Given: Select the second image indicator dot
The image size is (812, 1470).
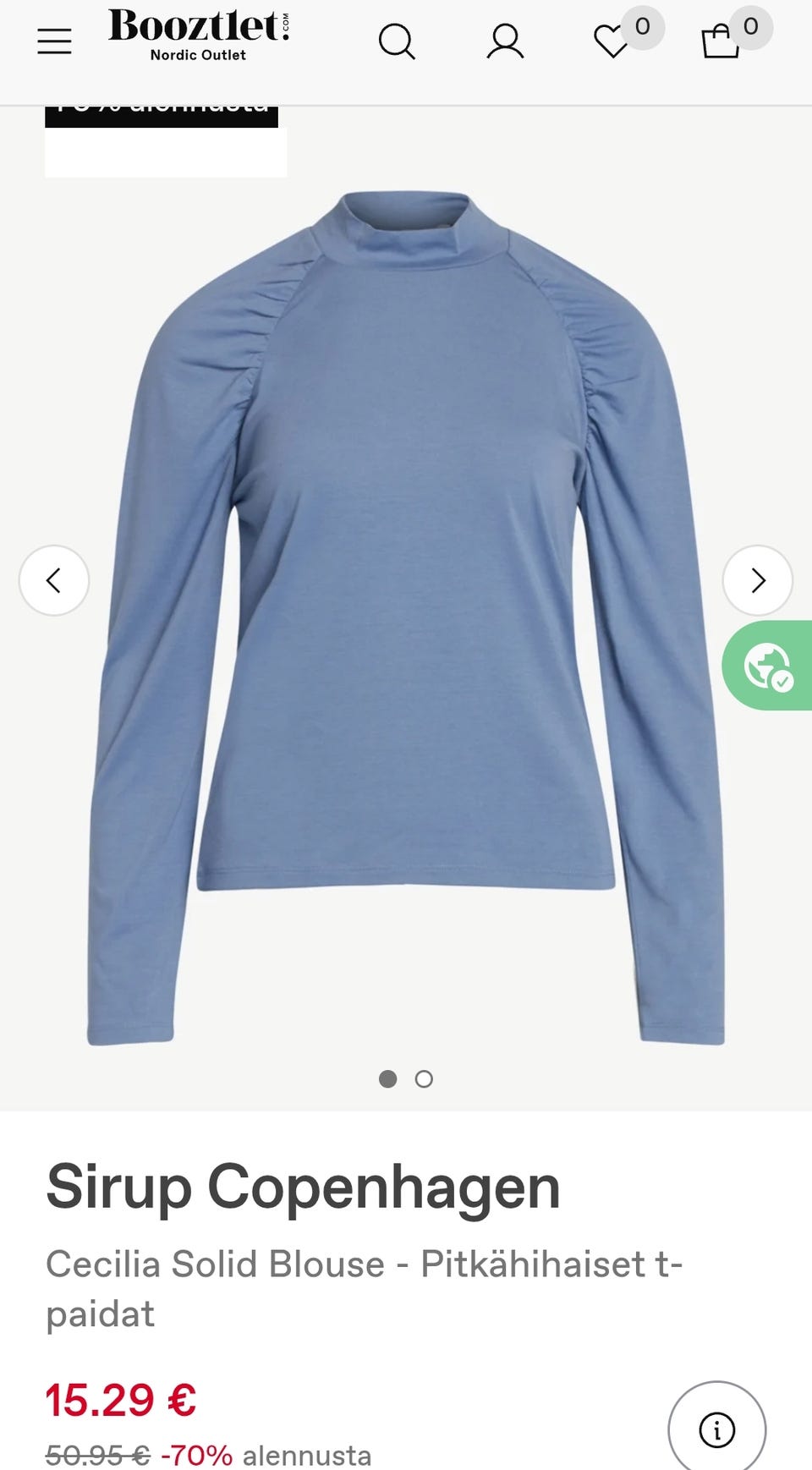Looking at the screenshot, I should click(x=424, y=1078).
